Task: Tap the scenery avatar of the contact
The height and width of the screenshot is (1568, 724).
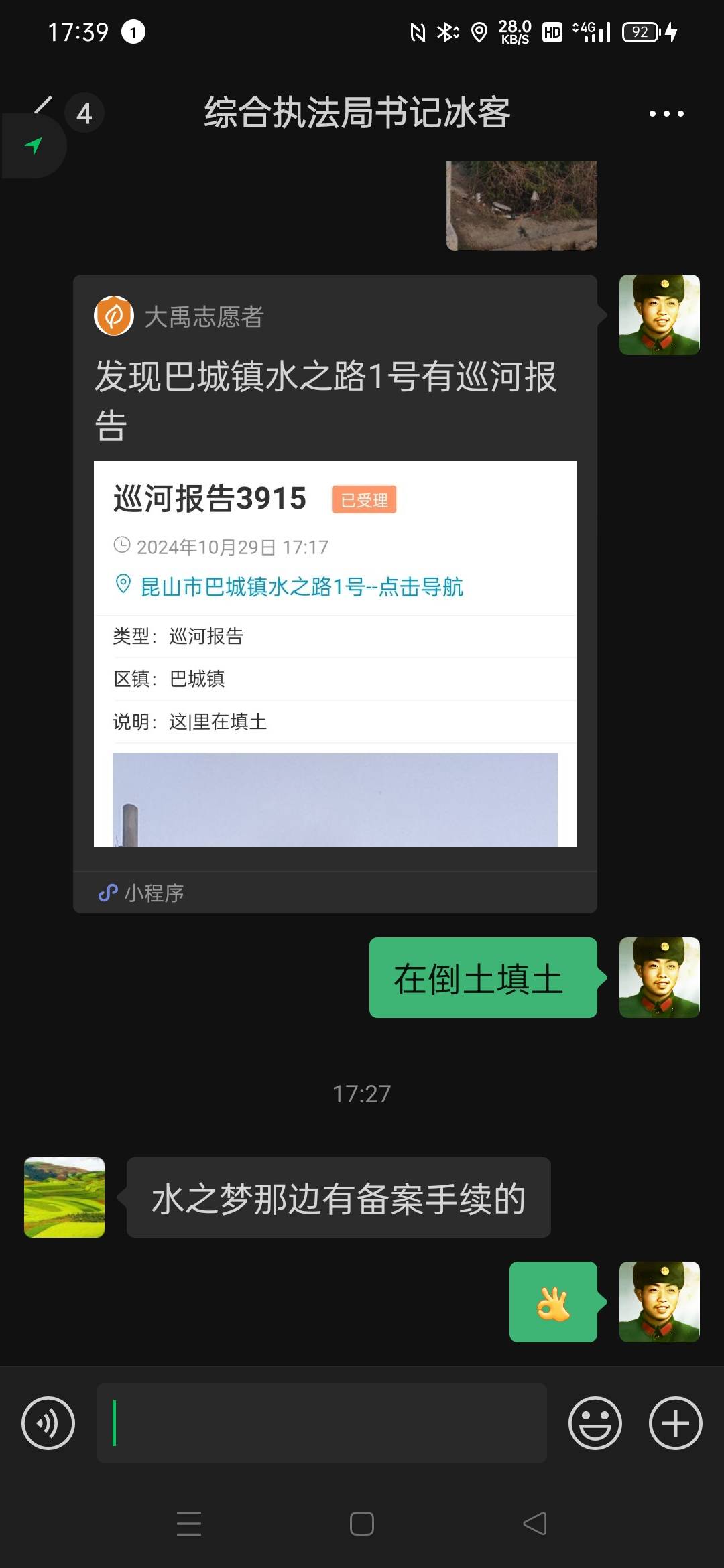Action: (x=64, y=1197)
